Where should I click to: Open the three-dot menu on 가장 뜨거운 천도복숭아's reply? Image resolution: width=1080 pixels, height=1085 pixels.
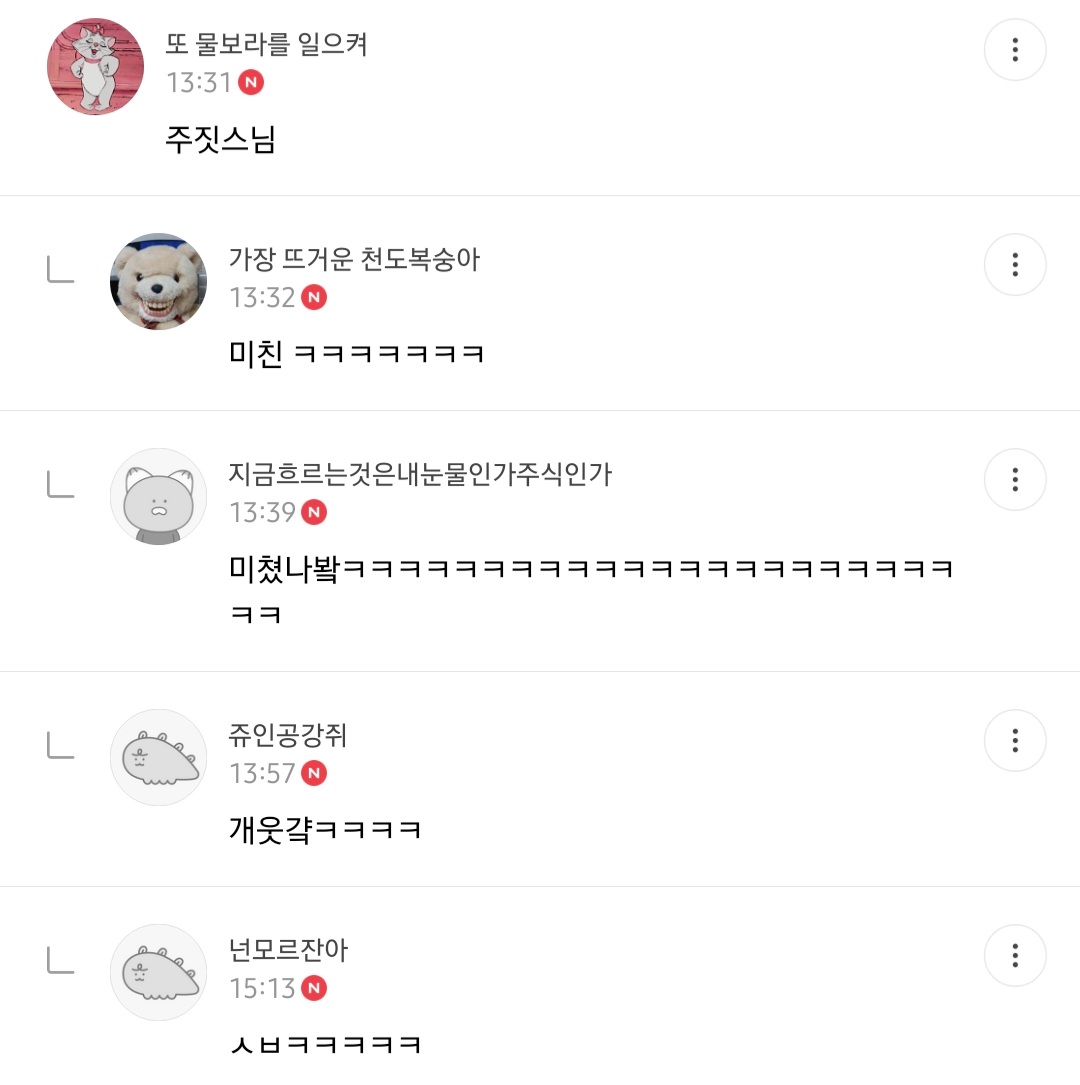point(1015,264)
